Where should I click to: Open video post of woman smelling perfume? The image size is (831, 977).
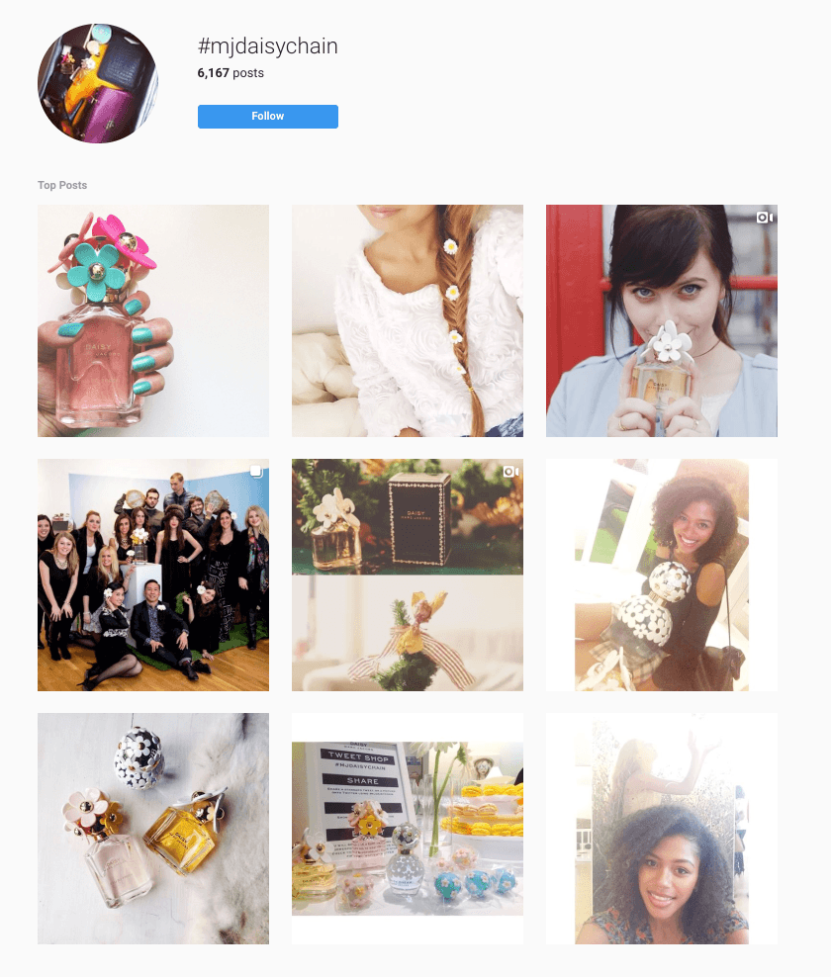(x=661, y=321)
